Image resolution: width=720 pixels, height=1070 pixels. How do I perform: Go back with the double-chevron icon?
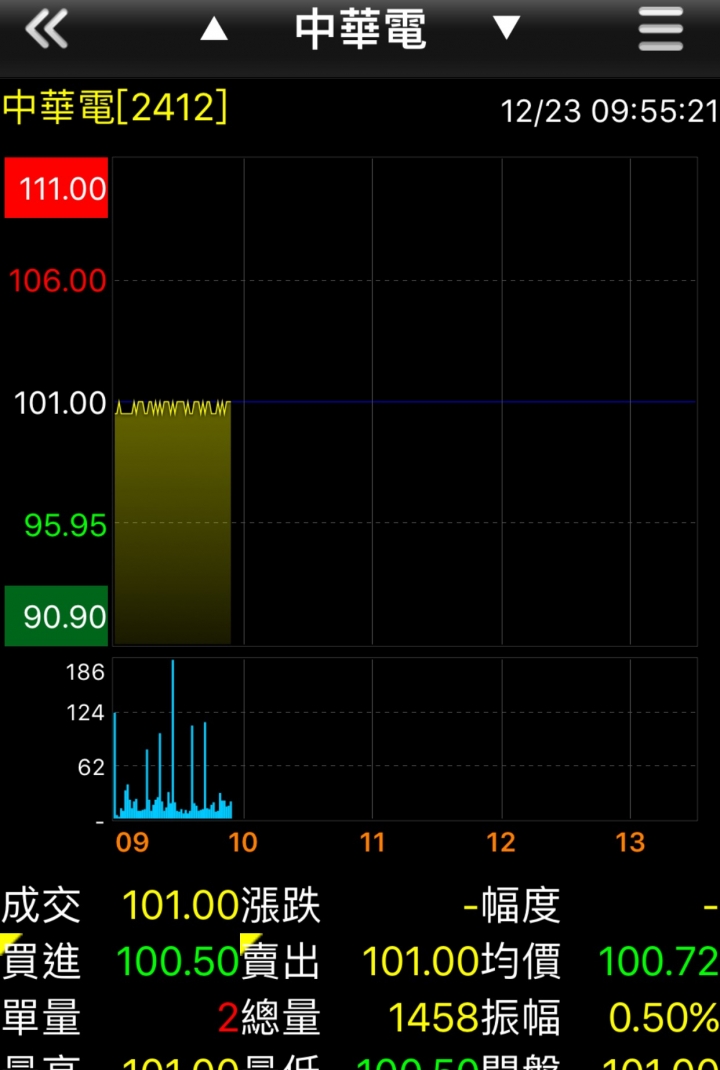pyautogui.click(x=46, y=29)
